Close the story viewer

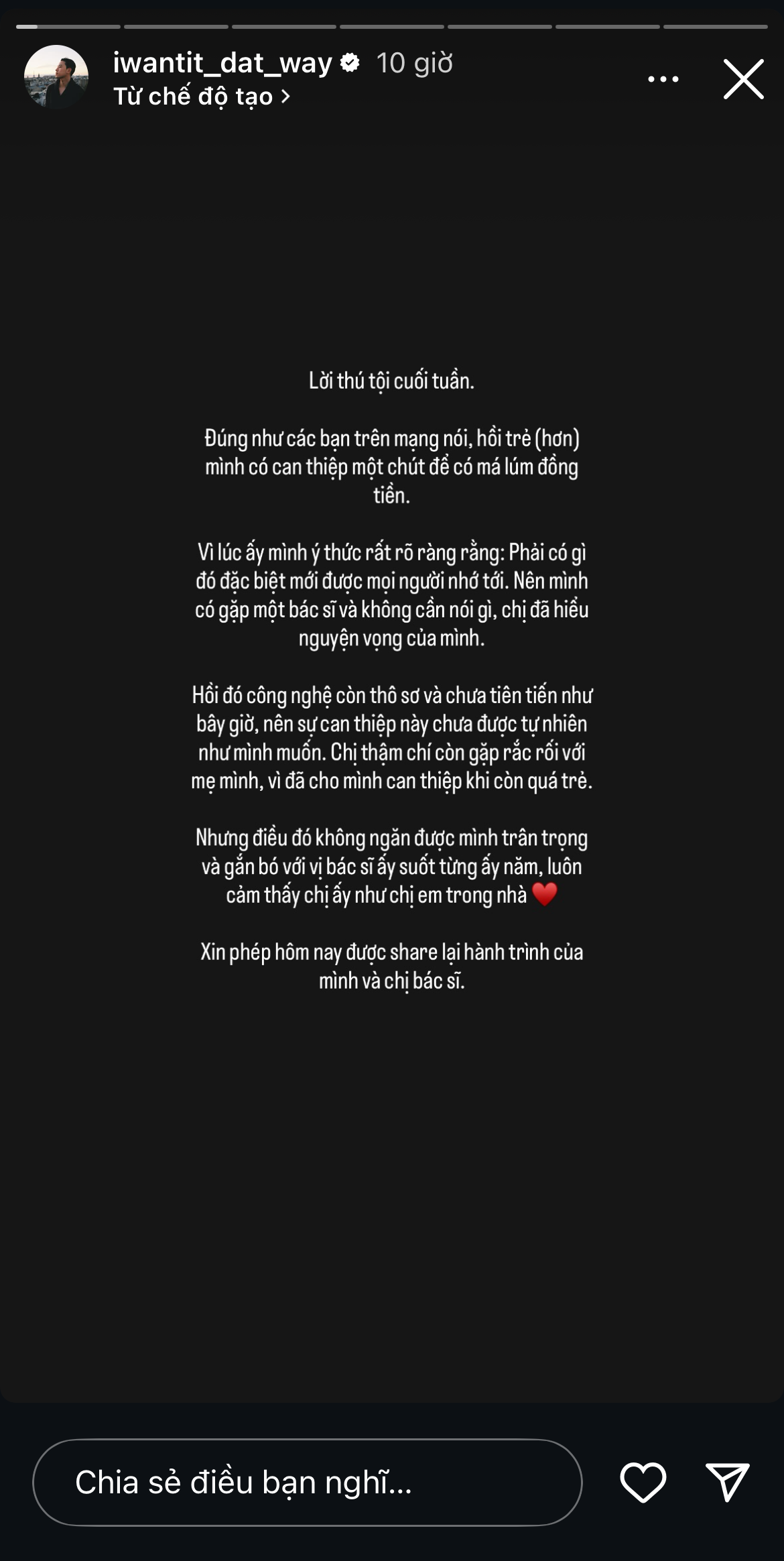pos(743,79)
